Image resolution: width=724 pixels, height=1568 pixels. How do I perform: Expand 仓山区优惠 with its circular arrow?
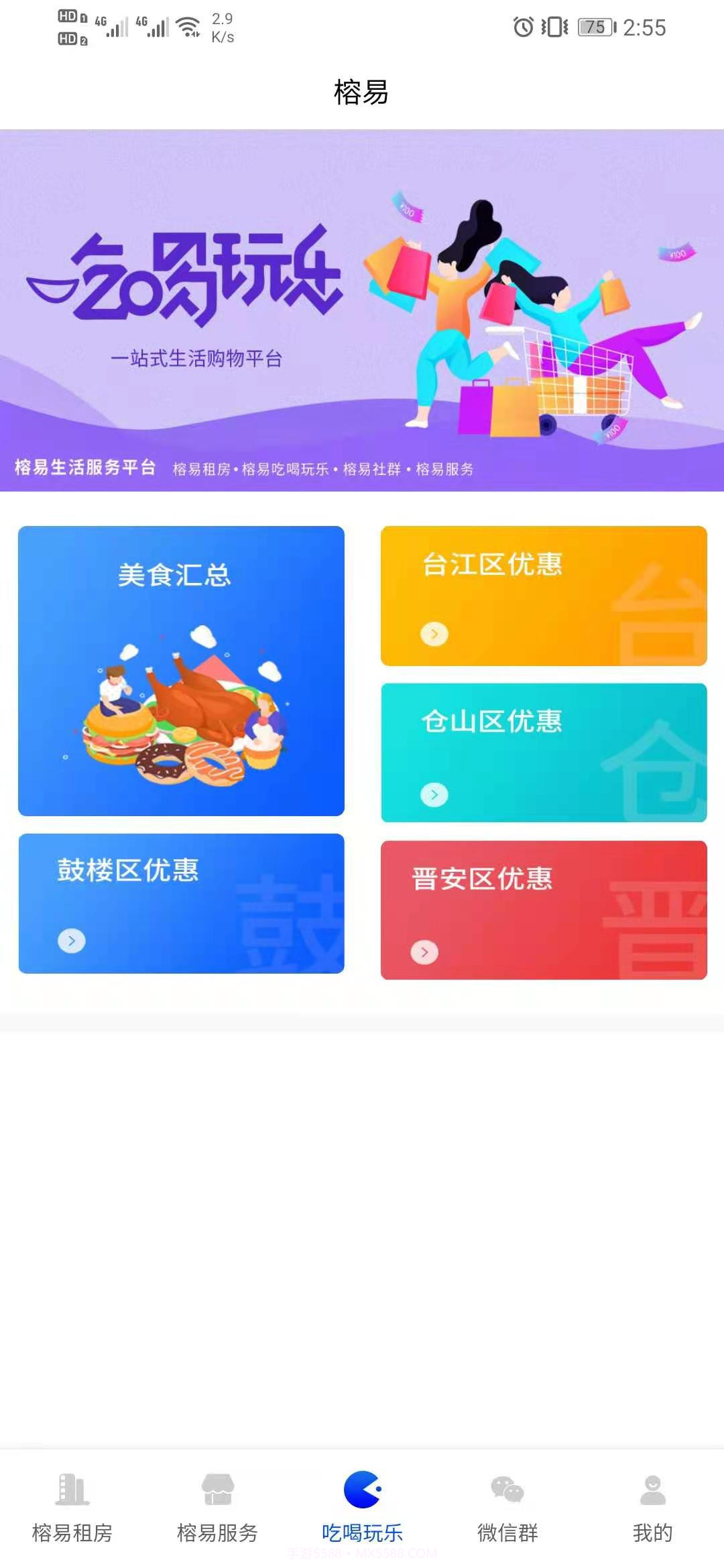click(432, 795)
